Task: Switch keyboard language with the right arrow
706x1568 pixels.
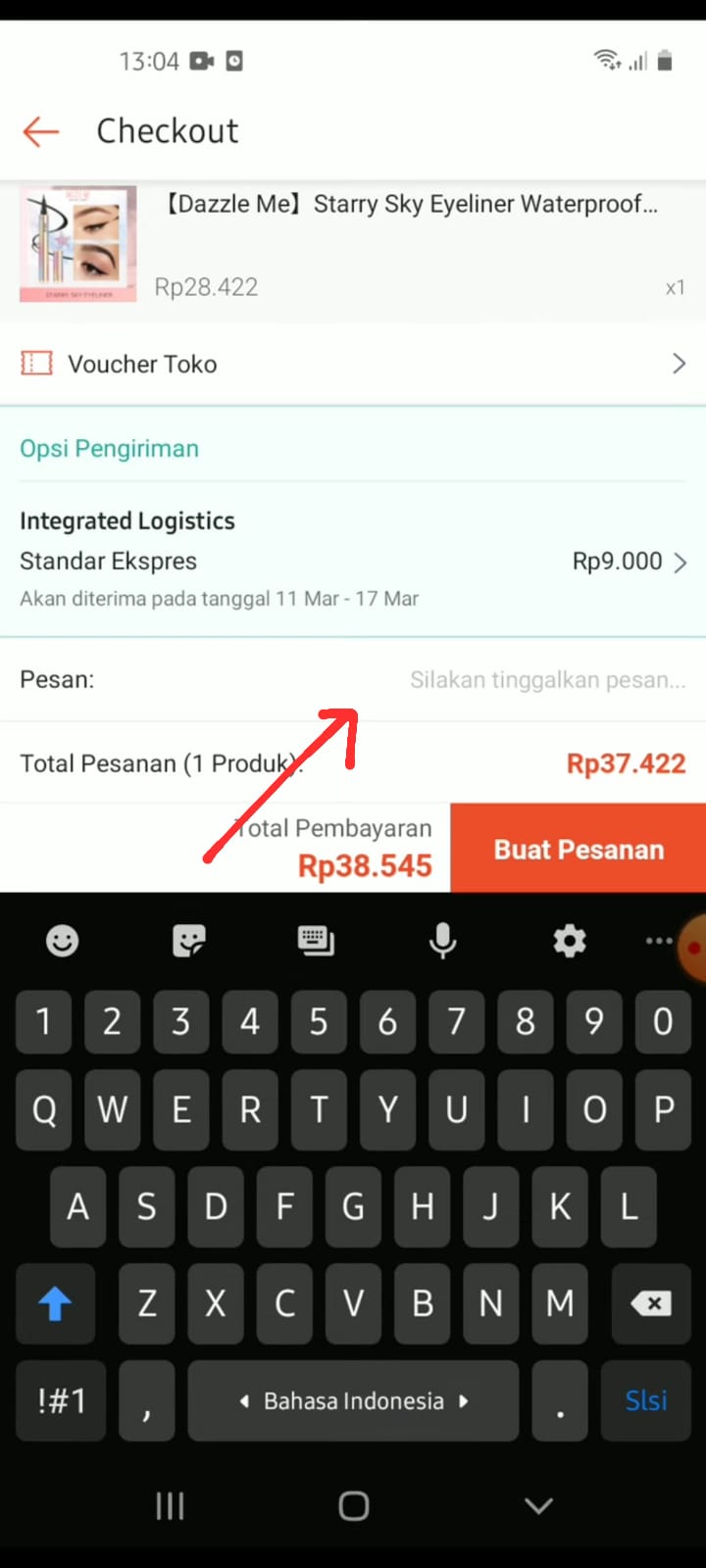Action: (463, 1400)
